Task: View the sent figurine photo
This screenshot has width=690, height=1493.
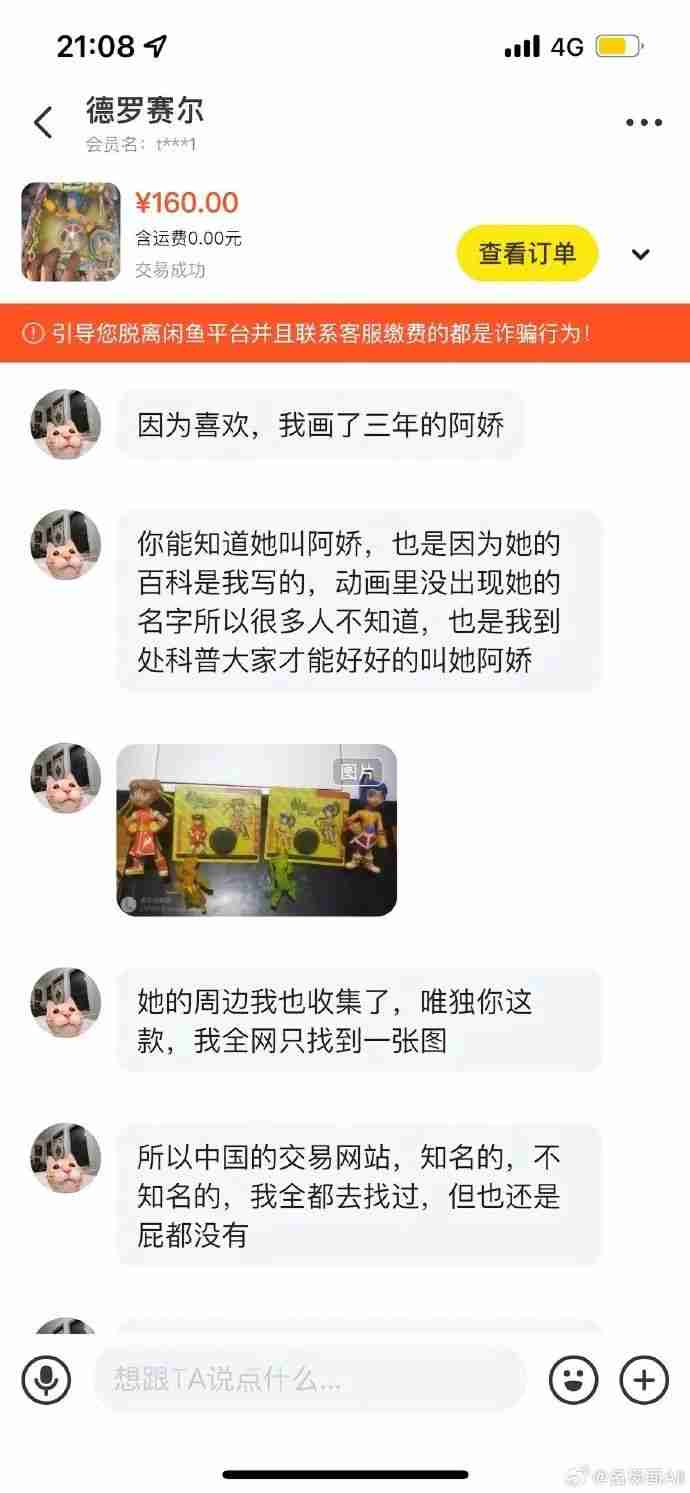Action: pyautogui.click(x=257, y=830)
